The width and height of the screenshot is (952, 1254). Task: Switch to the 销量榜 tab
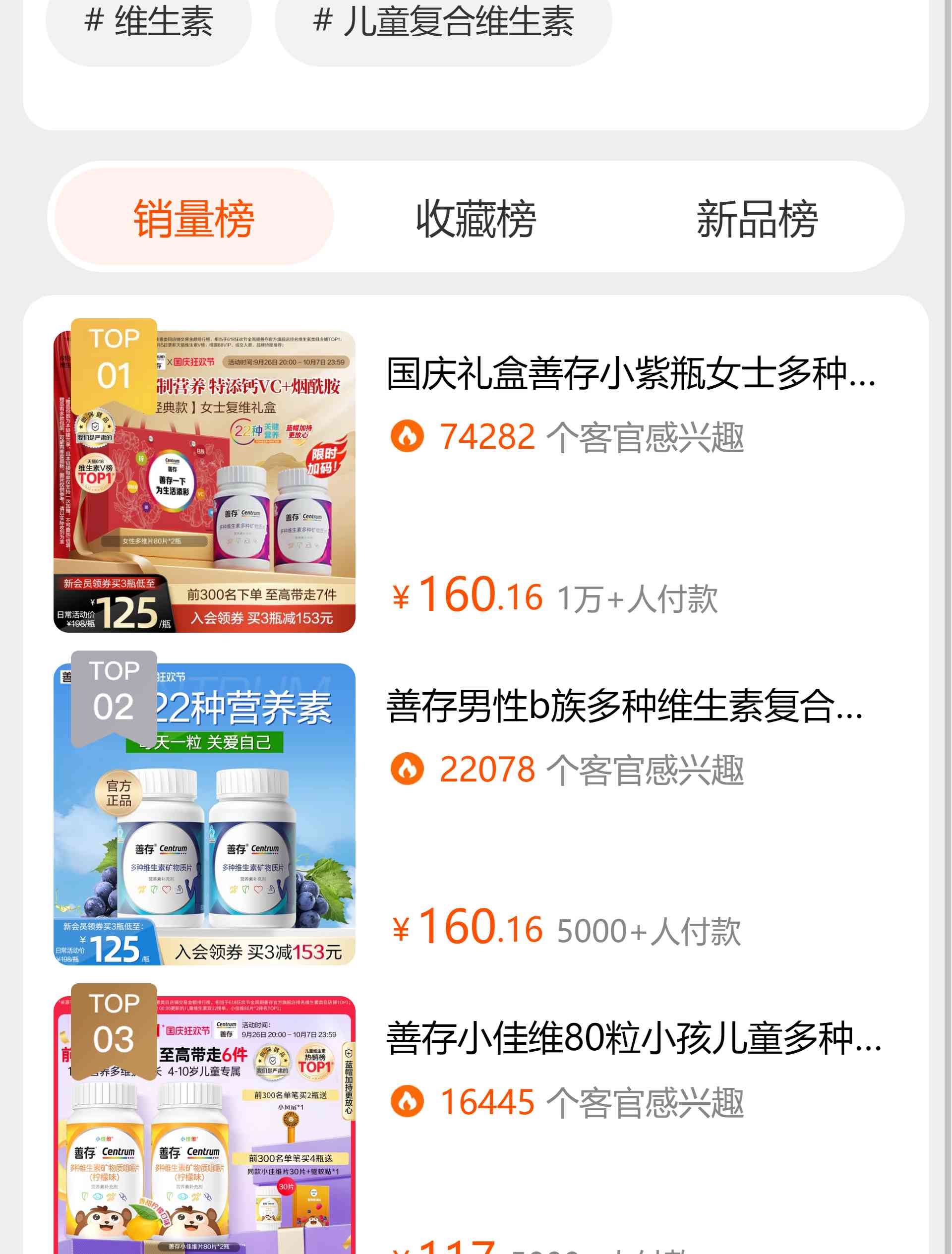point(194,218)
